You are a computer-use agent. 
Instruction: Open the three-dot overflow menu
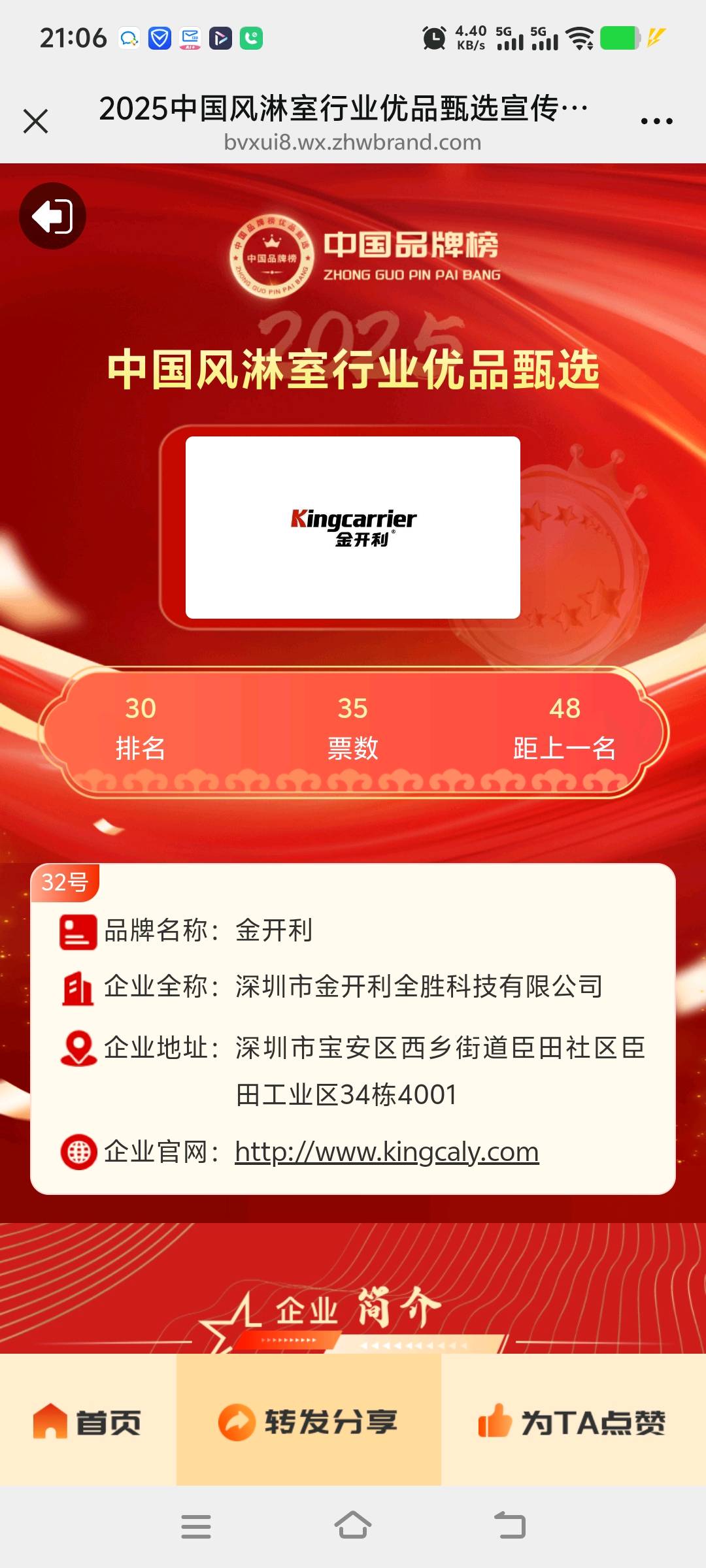pyautogui.click(x=656, y=122)
